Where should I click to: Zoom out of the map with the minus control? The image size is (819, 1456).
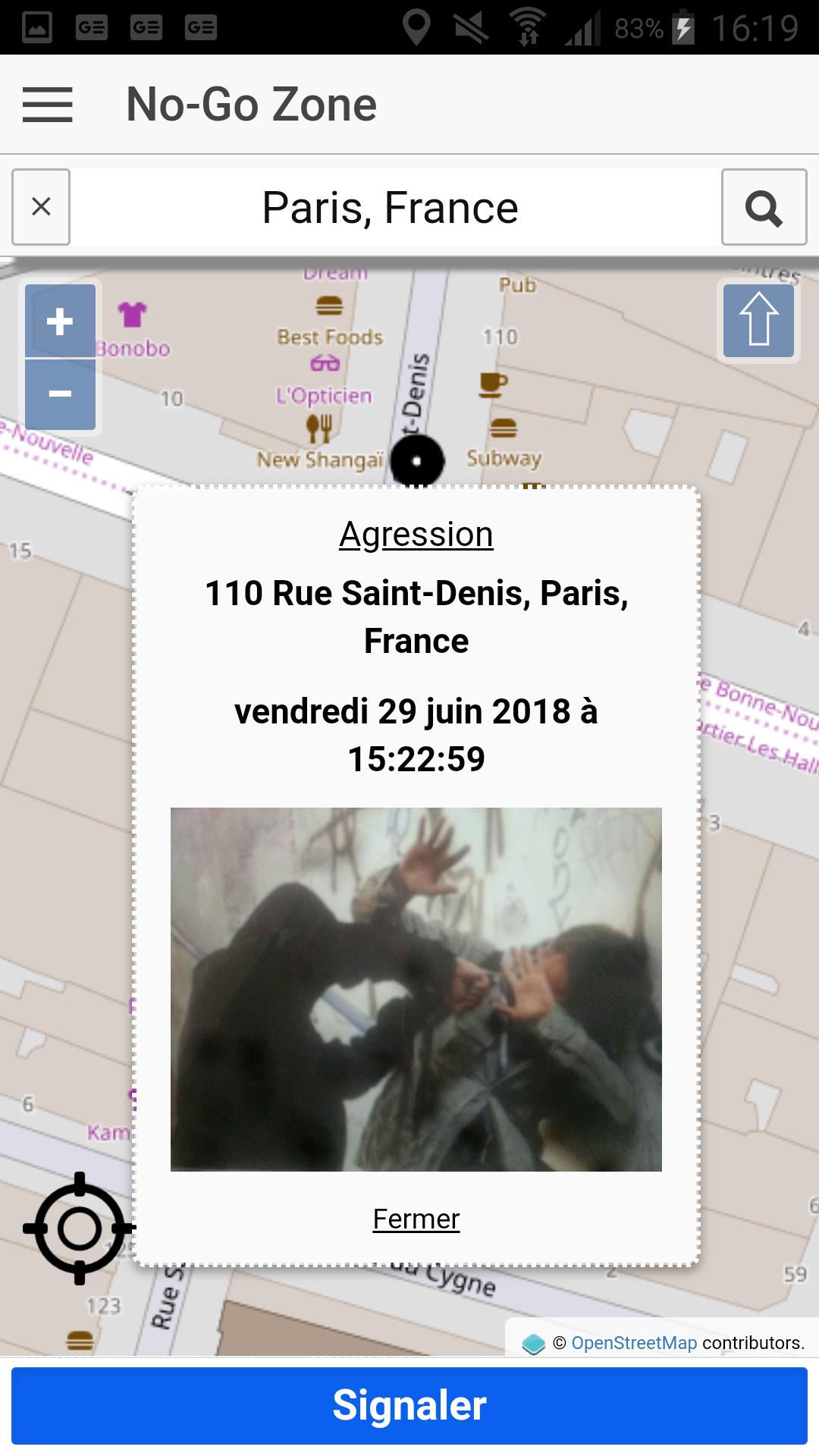[x=60, y=394]
